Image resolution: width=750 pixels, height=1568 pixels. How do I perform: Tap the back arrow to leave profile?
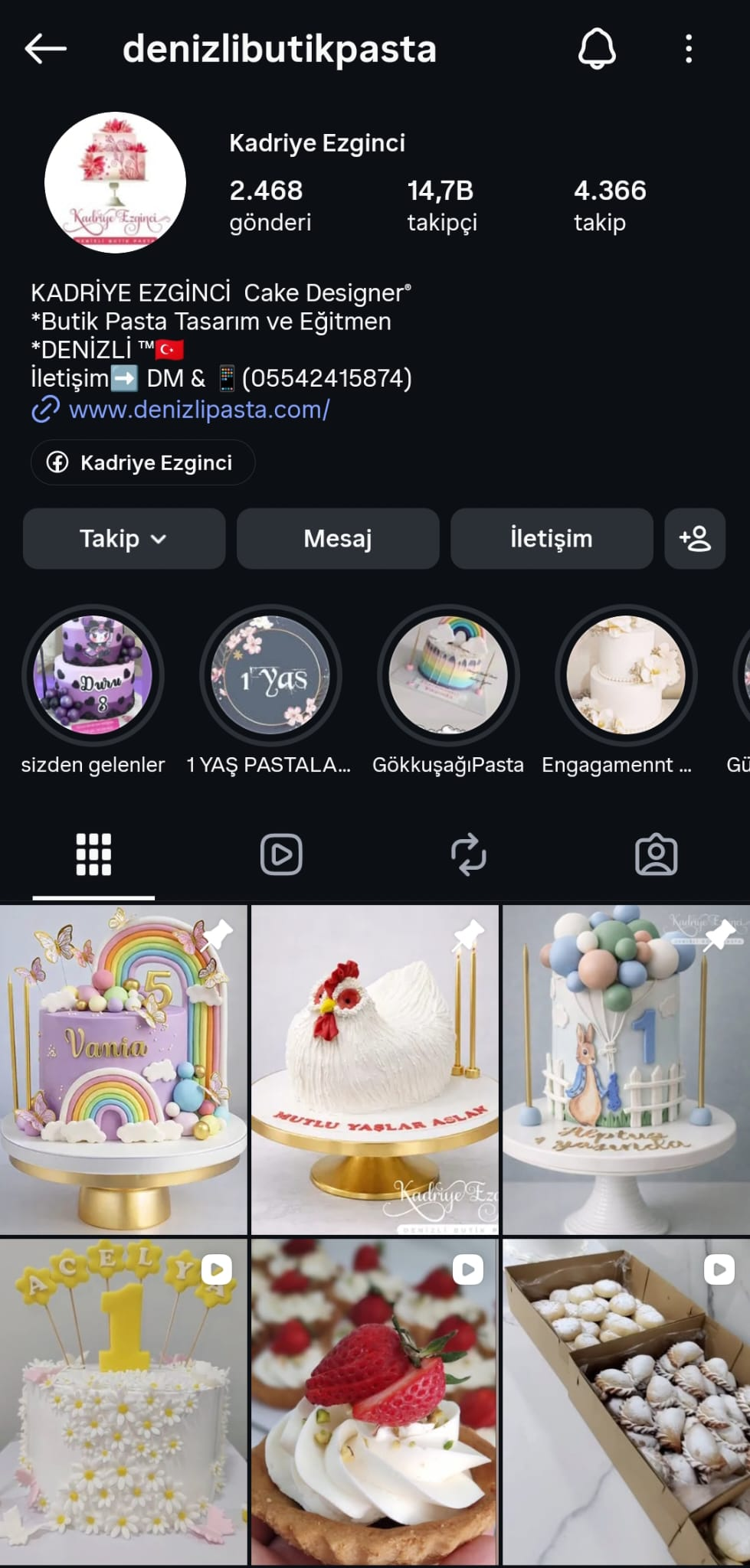click(x=44, y=49)
